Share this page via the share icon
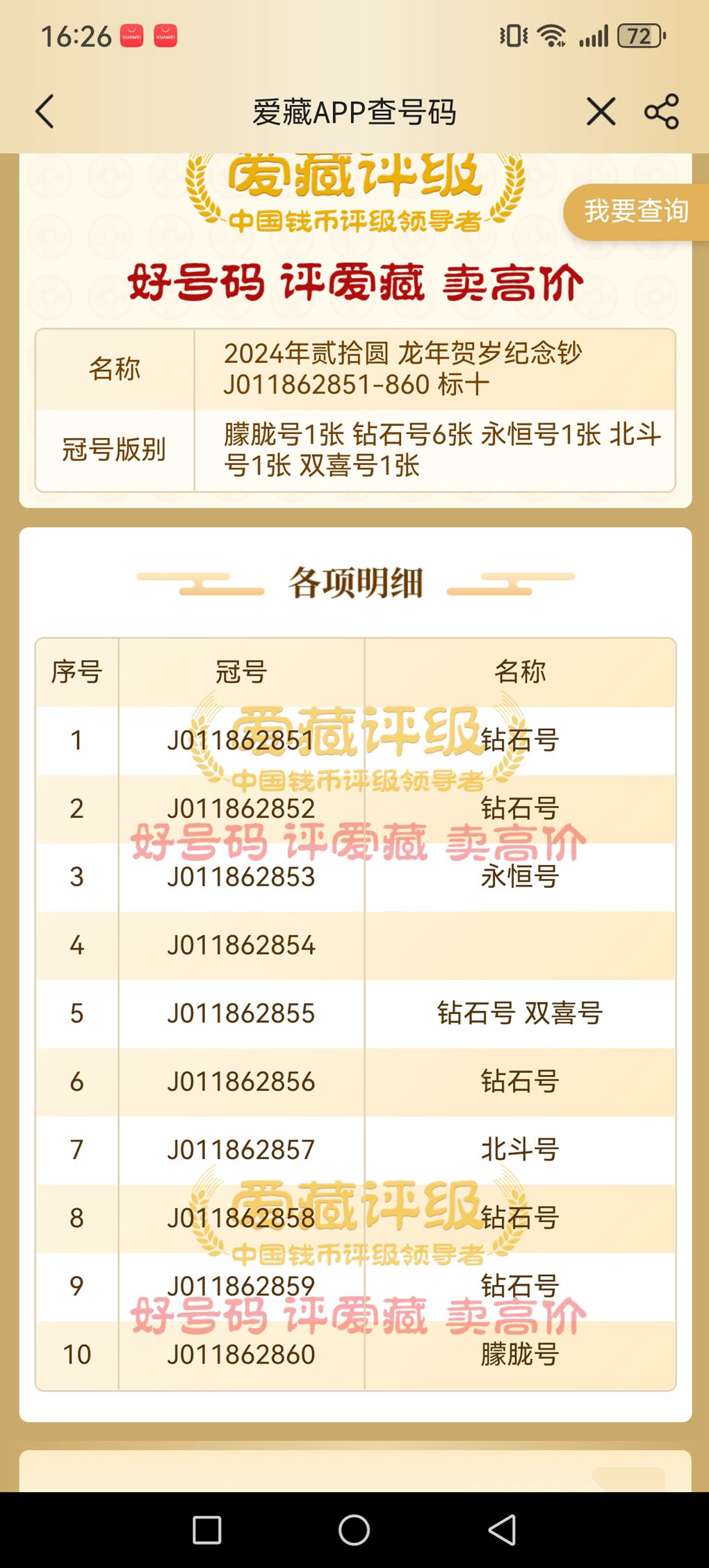 coord(661,111)
